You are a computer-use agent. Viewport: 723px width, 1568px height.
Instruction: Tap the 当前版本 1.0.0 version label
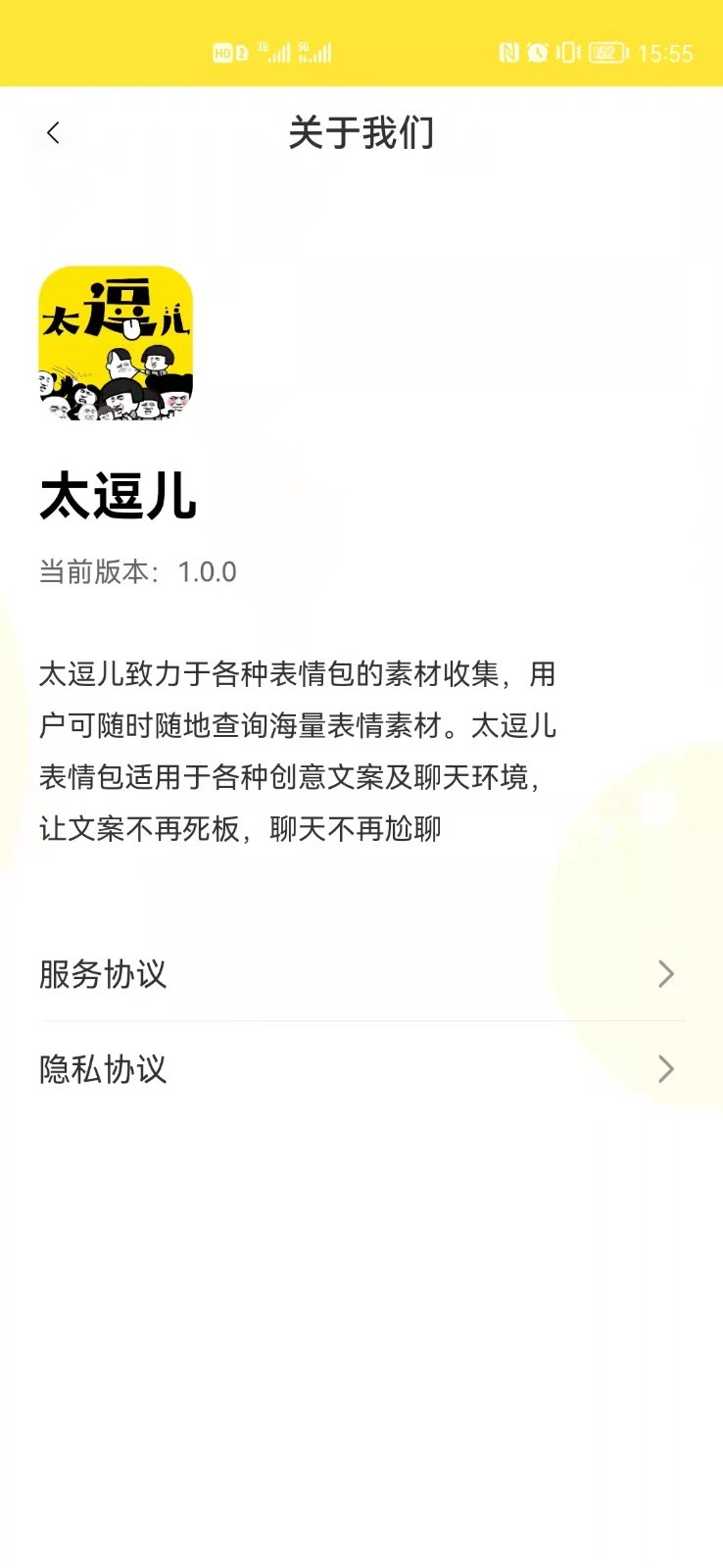click(137, 571)
